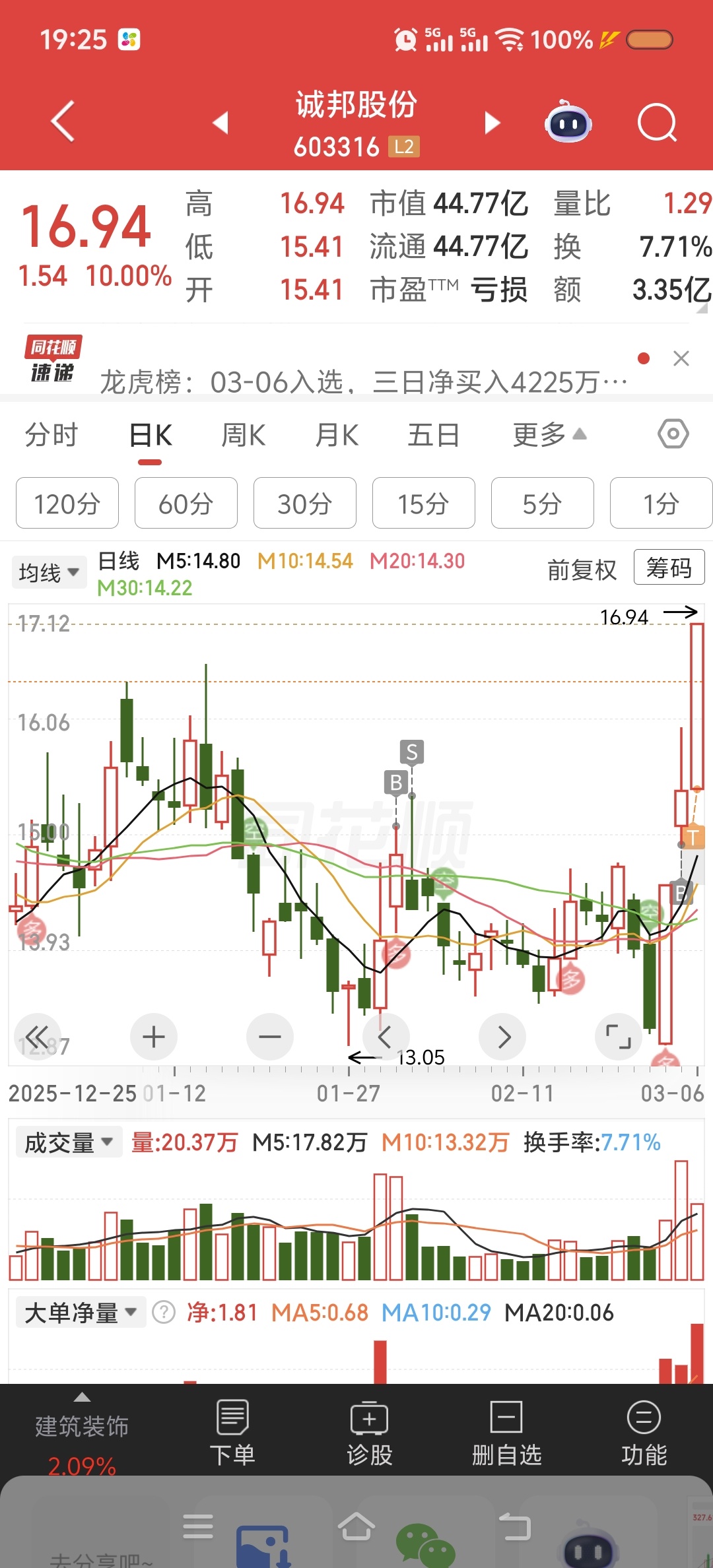Open the AI robot assistant
713x1568 pixels.
point(568,123)
